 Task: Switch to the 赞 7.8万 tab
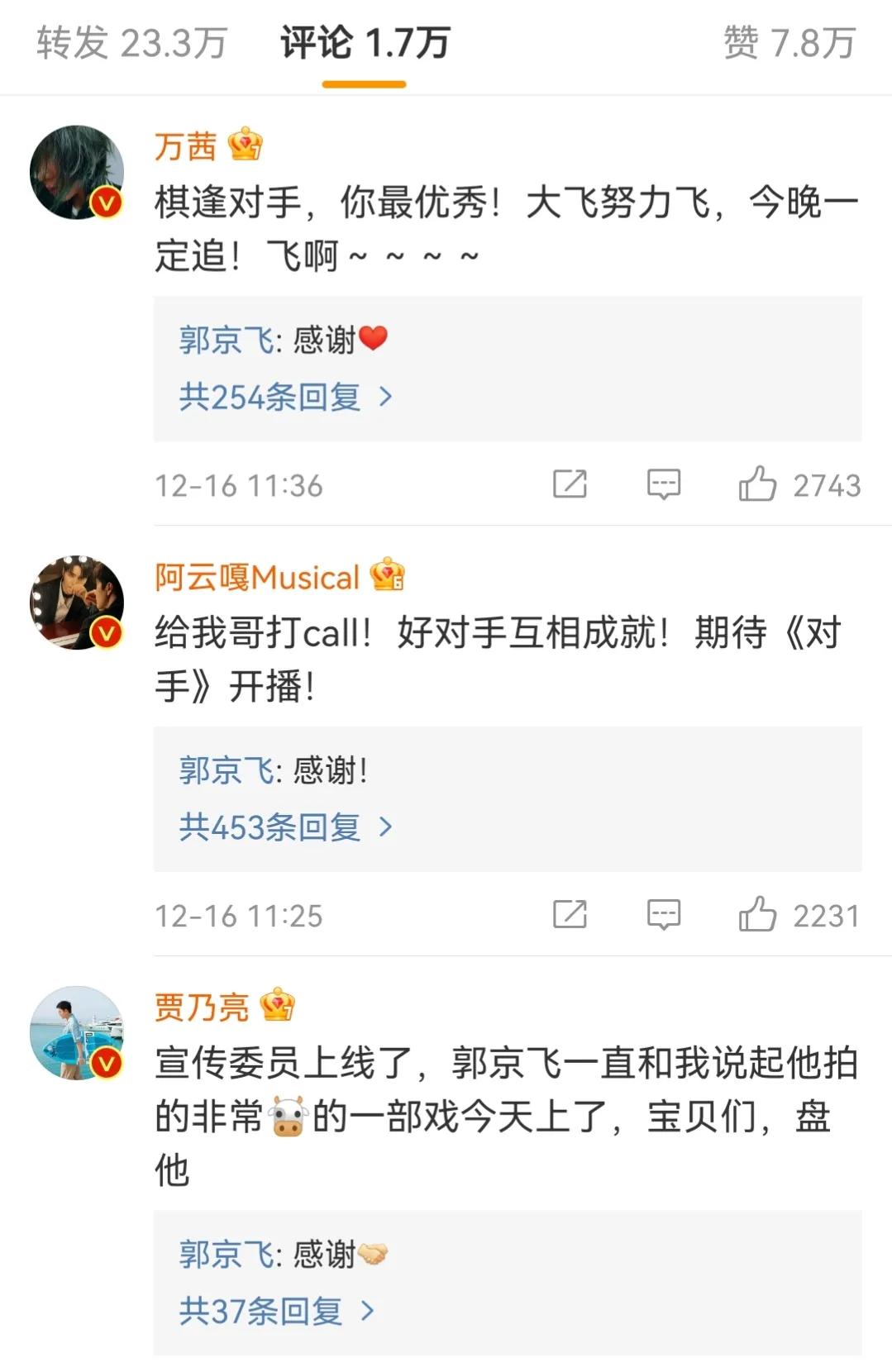tap(789, 43)
